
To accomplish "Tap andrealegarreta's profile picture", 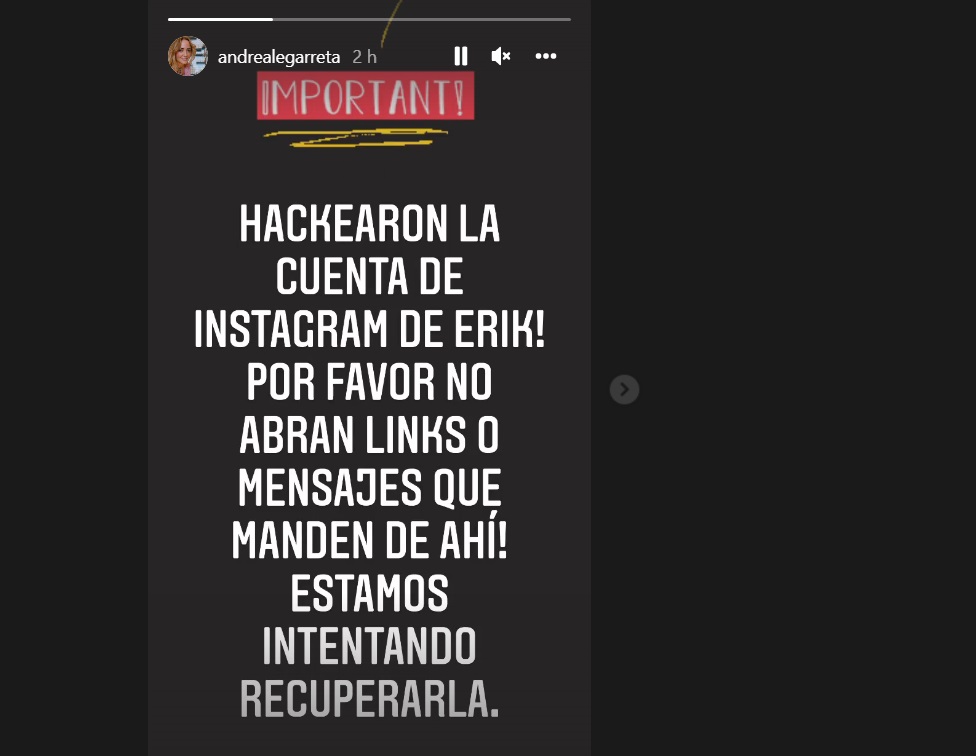I will (x=188, y=57).
